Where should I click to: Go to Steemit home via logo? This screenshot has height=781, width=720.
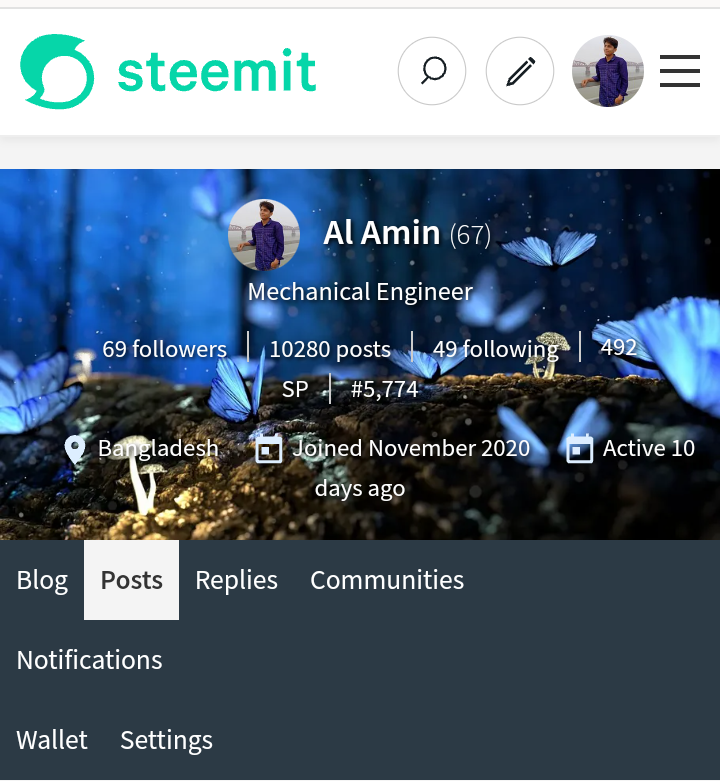coord(168,72)
